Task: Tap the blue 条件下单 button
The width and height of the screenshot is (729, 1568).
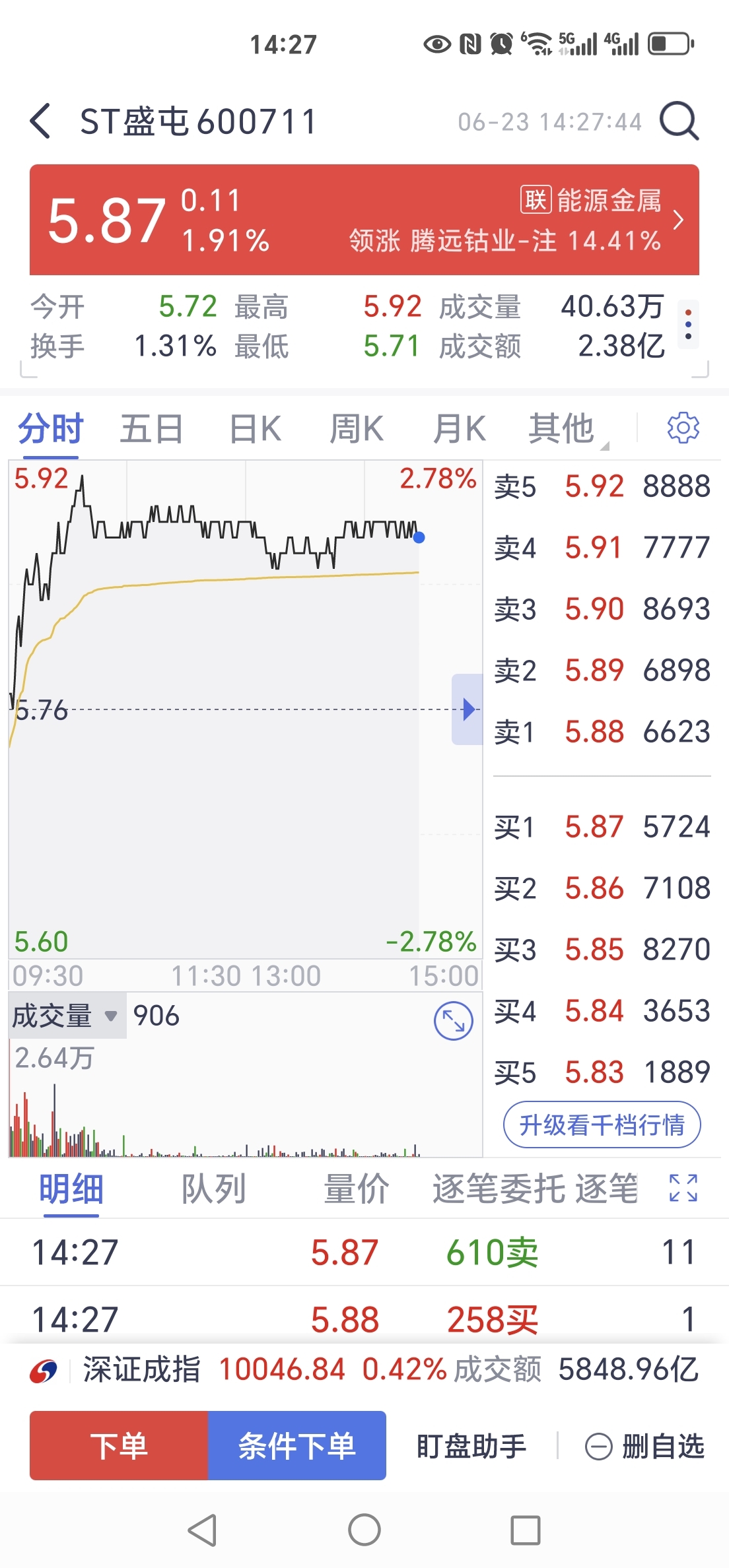Action: coord(297,1445)
